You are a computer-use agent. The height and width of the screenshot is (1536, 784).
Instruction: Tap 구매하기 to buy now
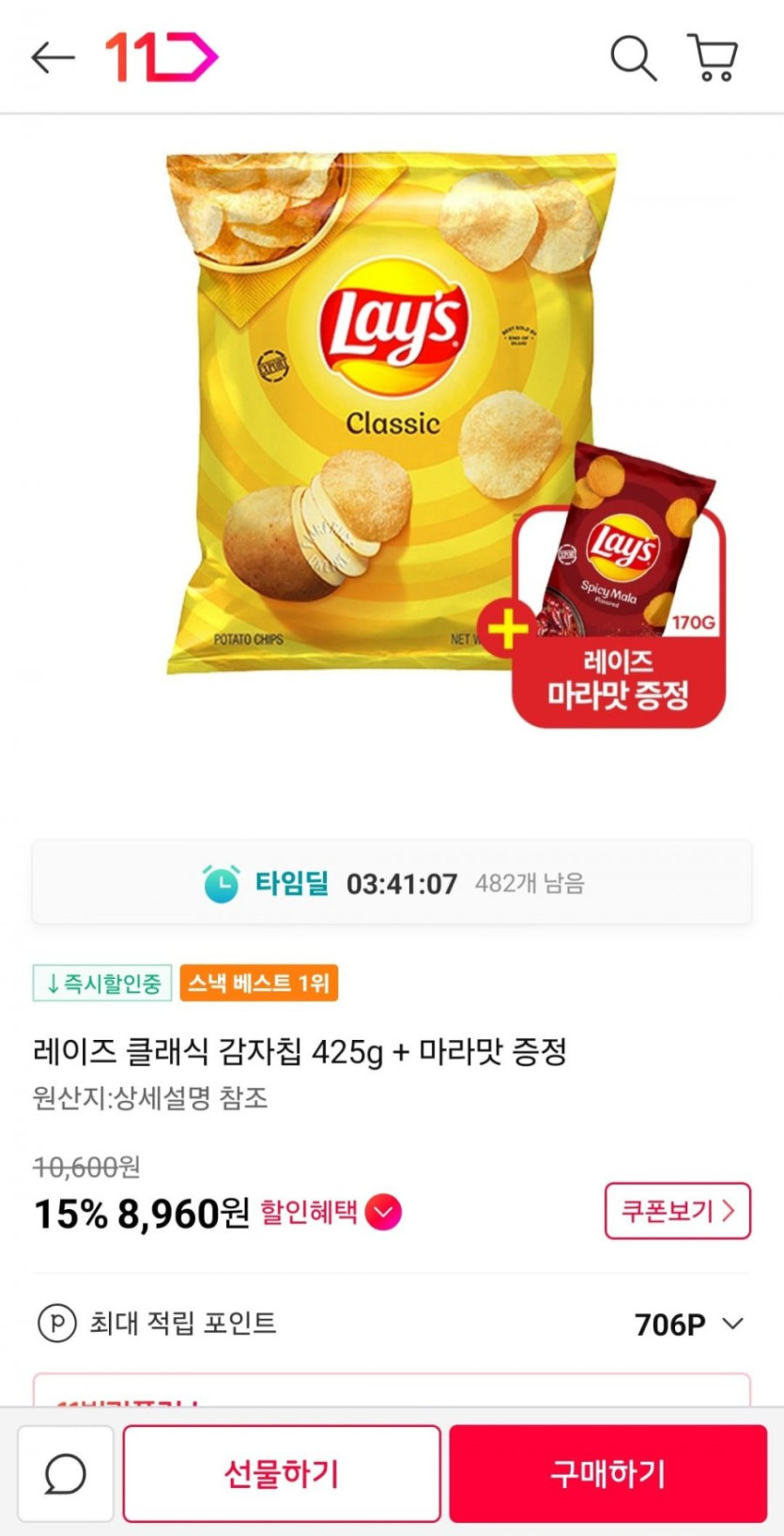[x=607, y=1473]
